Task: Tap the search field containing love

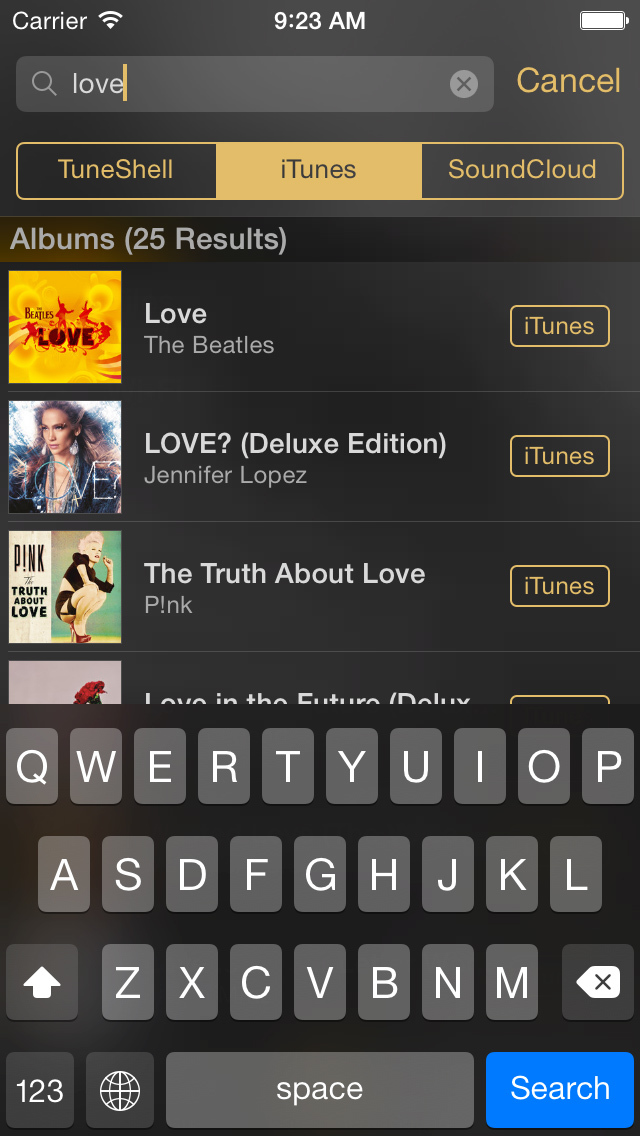Action: (250, 84)
